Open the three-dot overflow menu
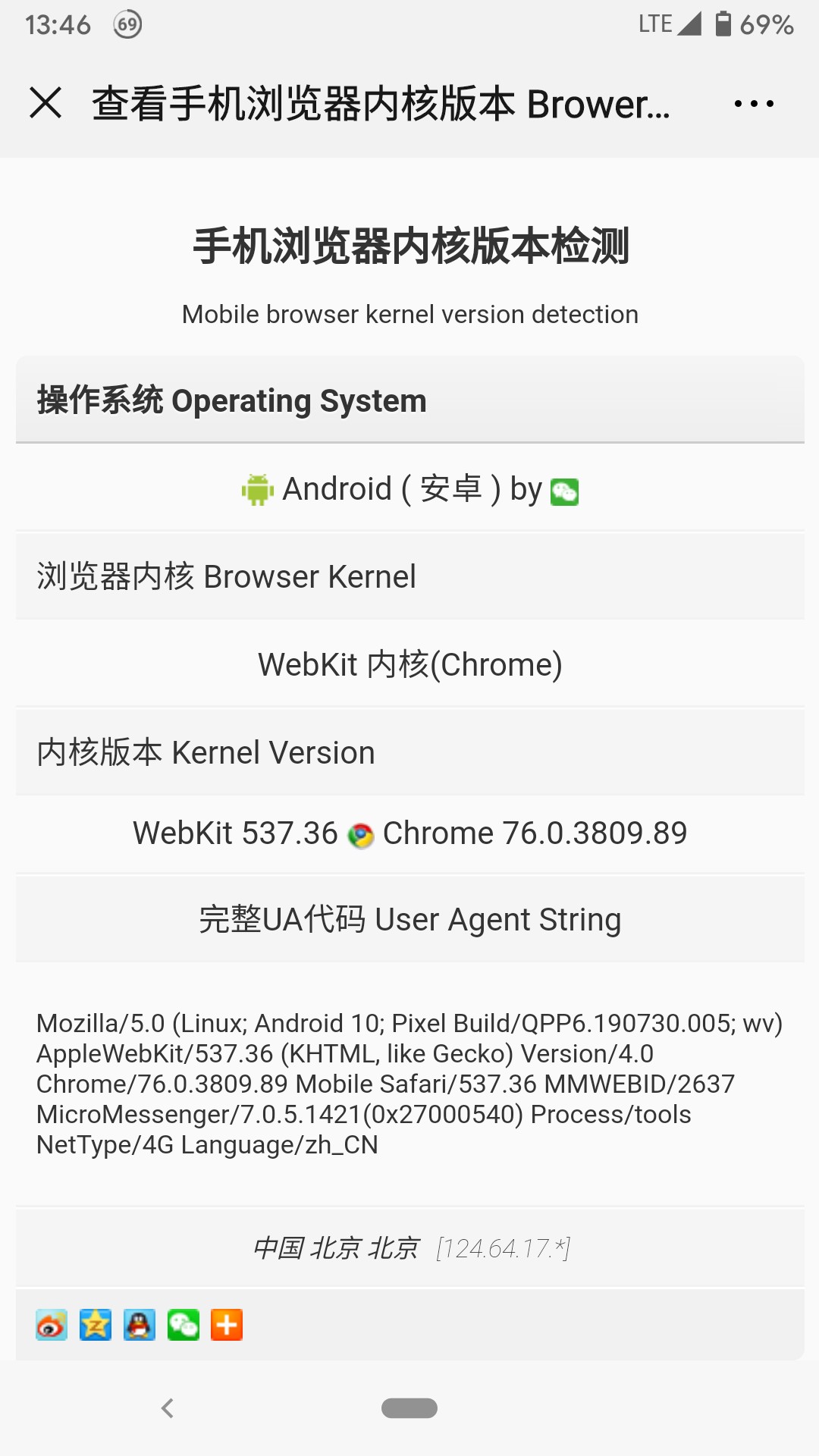The width and height of the screenshot is (819, 1456). click(x=754, y=103)
